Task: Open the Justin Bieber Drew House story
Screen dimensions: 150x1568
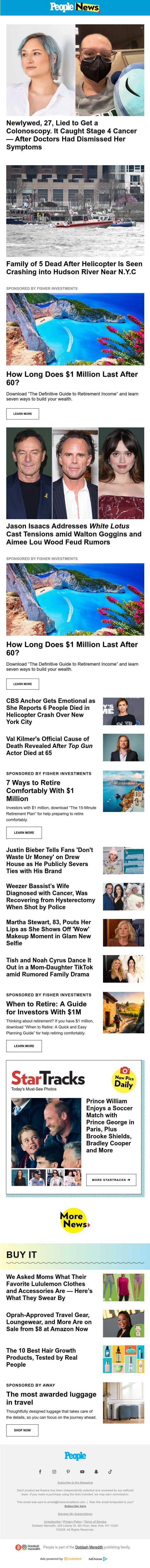Action: pos(51,860)
